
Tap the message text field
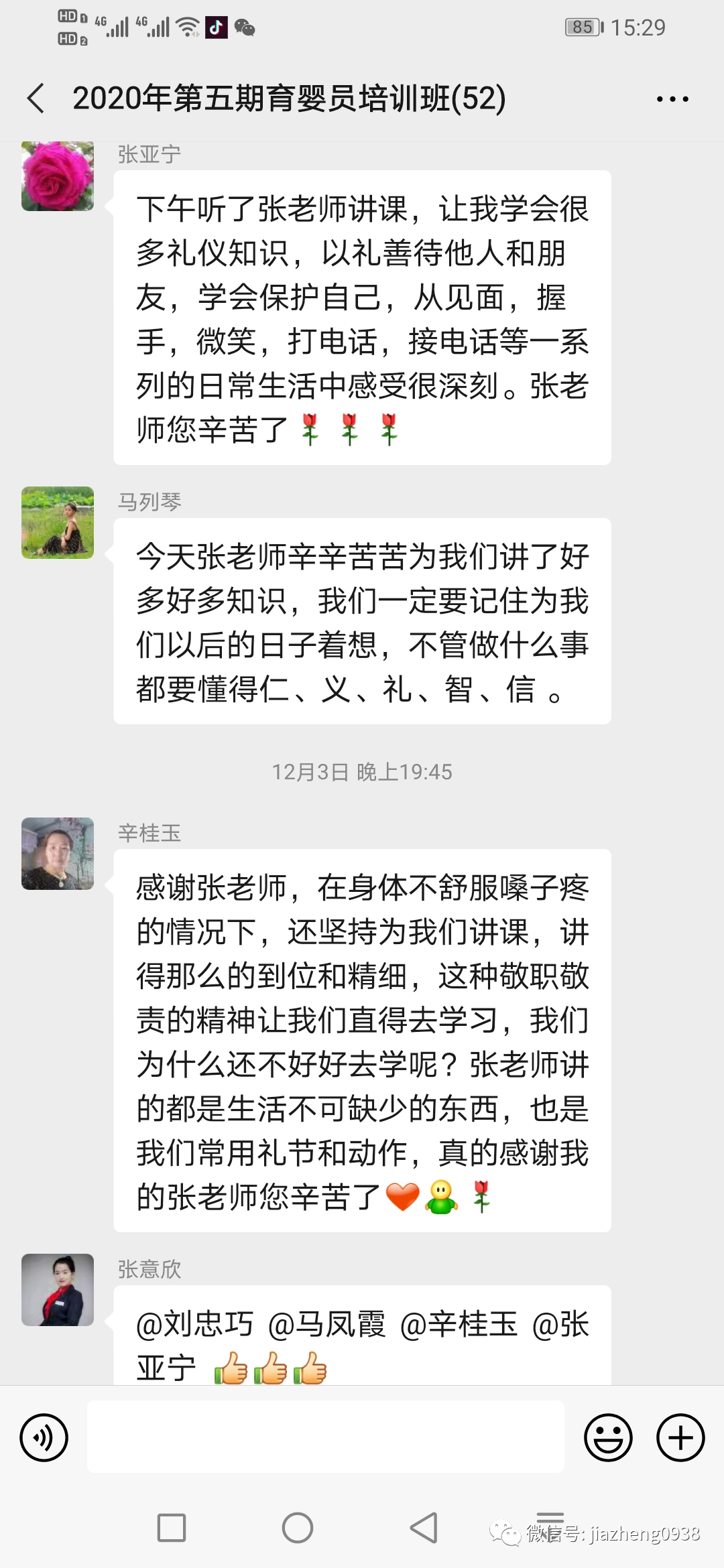tap(326, 1437)
